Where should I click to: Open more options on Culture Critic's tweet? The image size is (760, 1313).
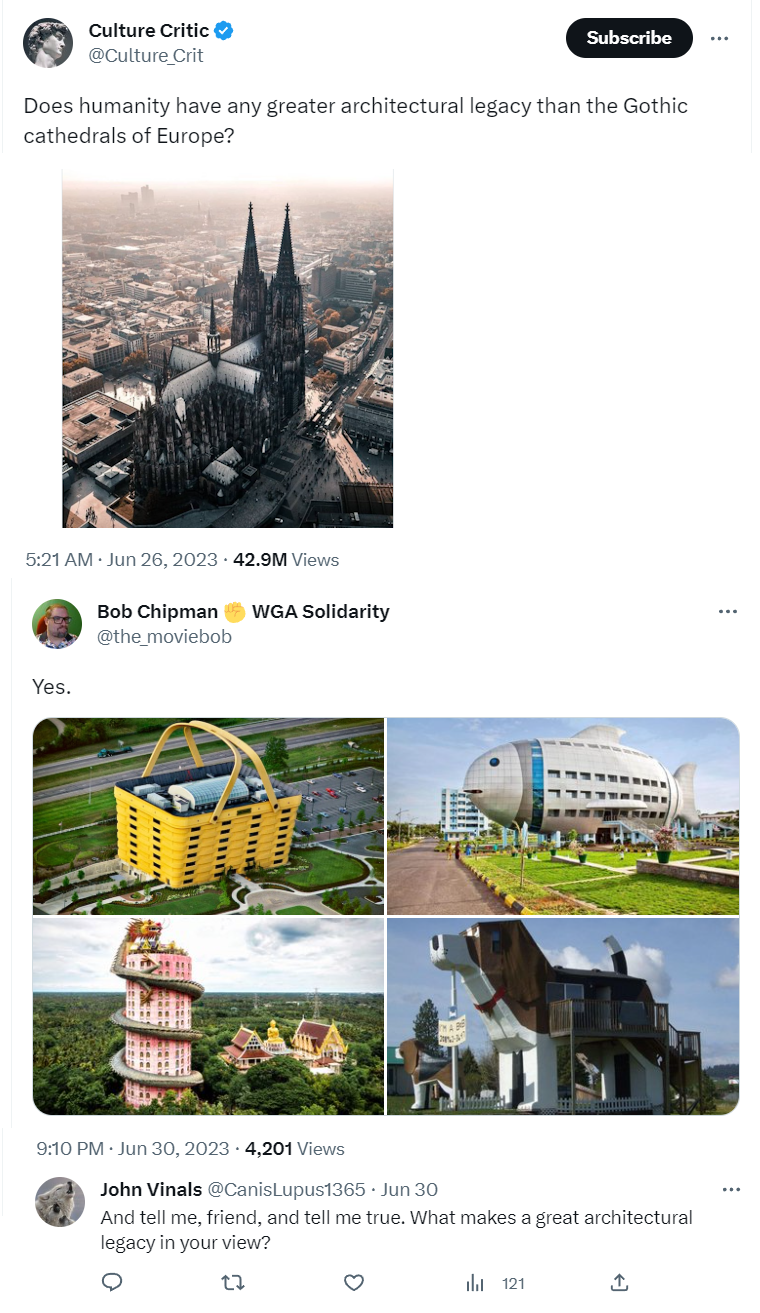[x=719, y=38]
